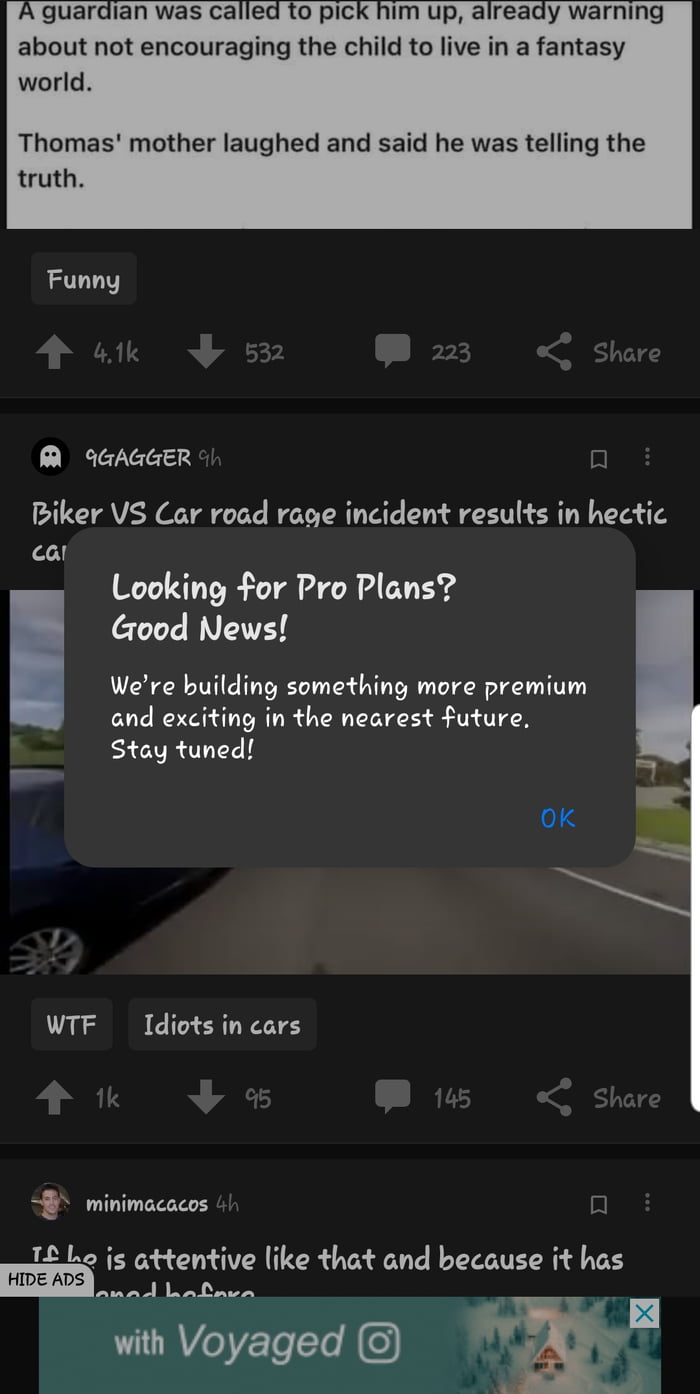700x1394 pixels.
Task: Open overflow menu on the 9GAGGER post
Action: (647, 457)
